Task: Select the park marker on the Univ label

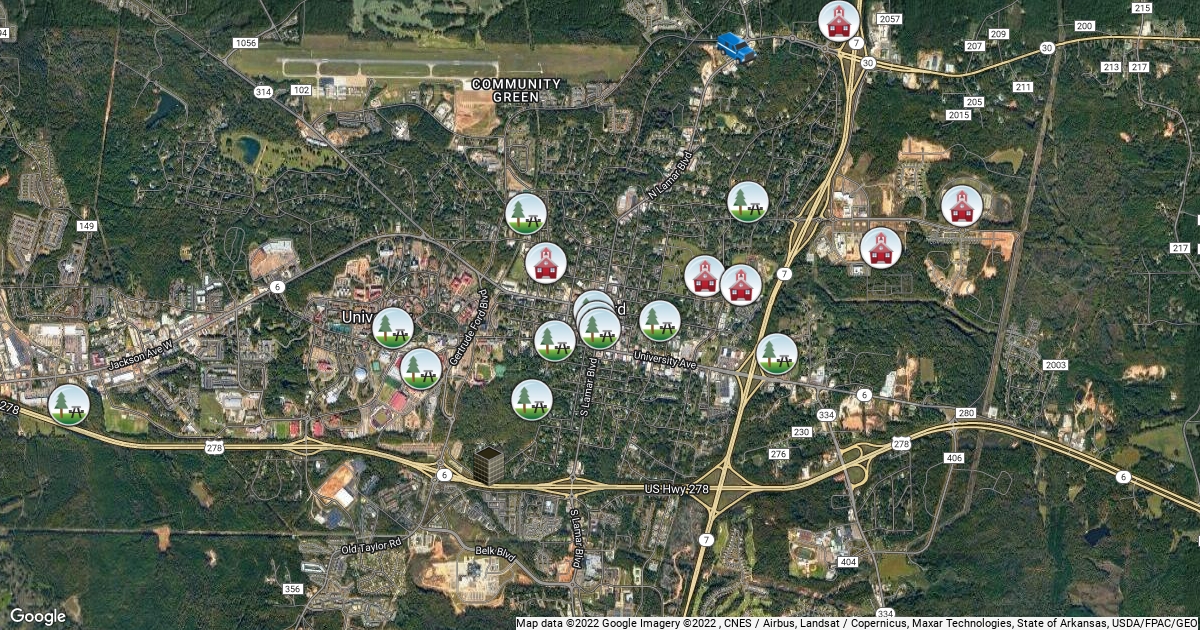Action: pos(392,327)
